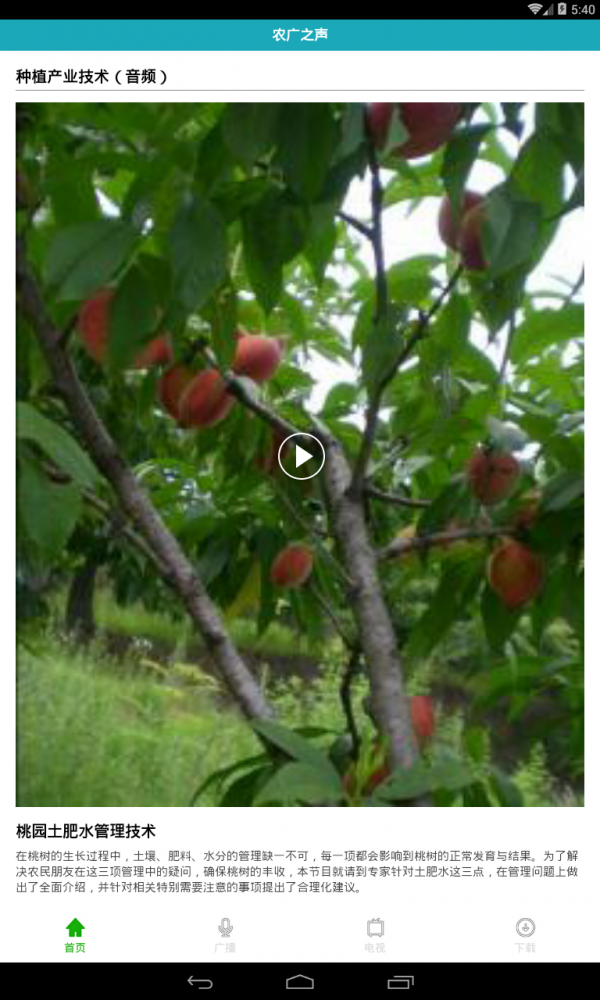Switch to the 电视 tab
Screen dimensions: 600x1000
tap(375, 935)
